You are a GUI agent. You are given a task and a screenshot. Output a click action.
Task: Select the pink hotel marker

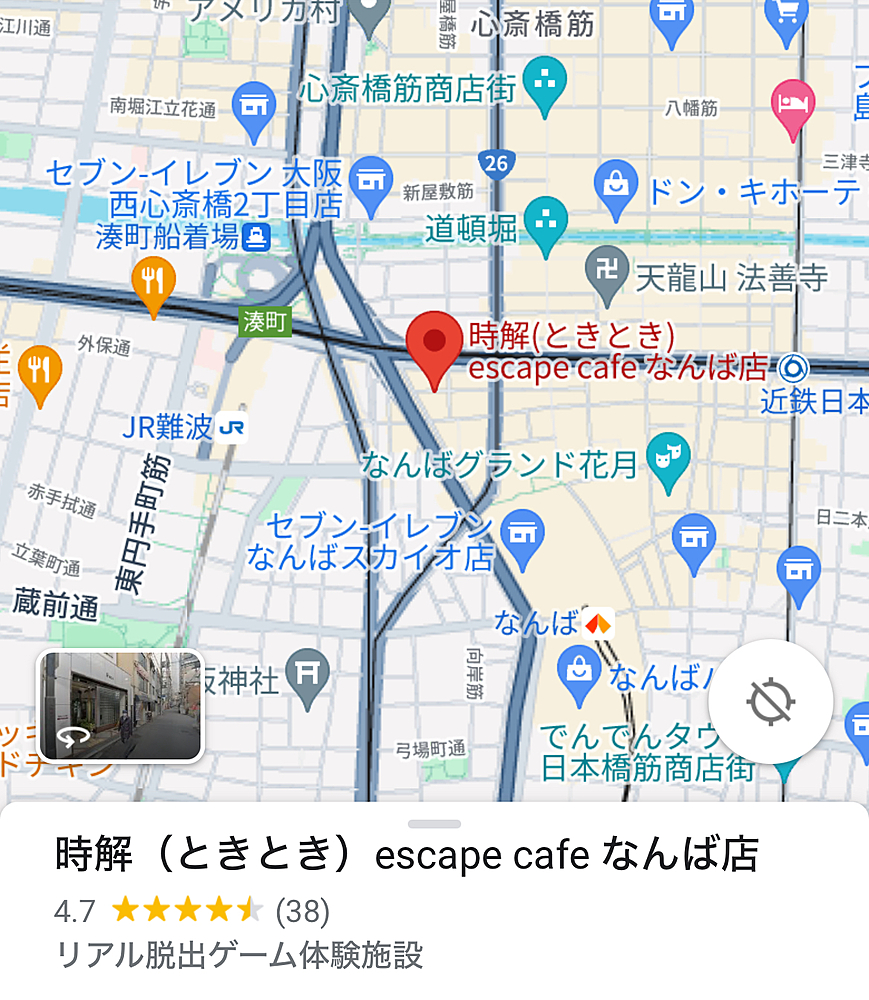793,109
